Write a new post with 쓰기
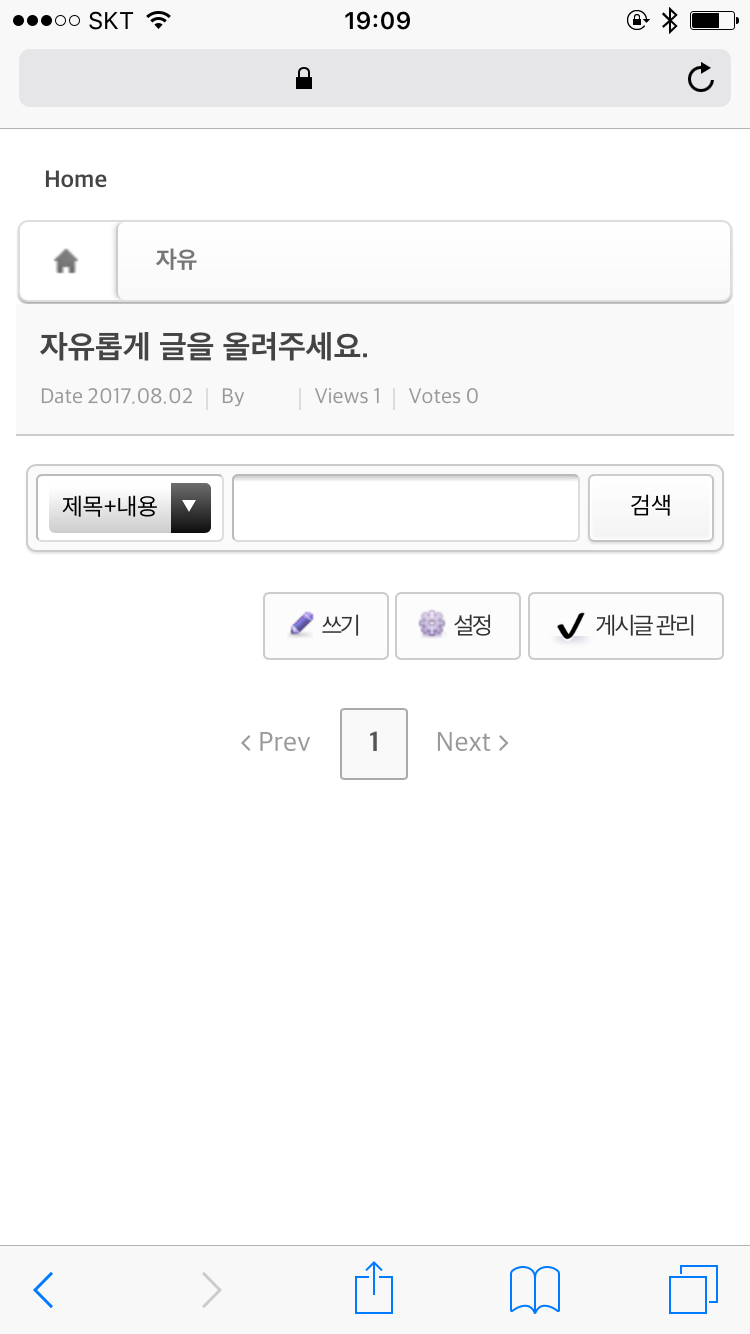Viewport: 750px width, 1334px height. click(x=326, y=626)
